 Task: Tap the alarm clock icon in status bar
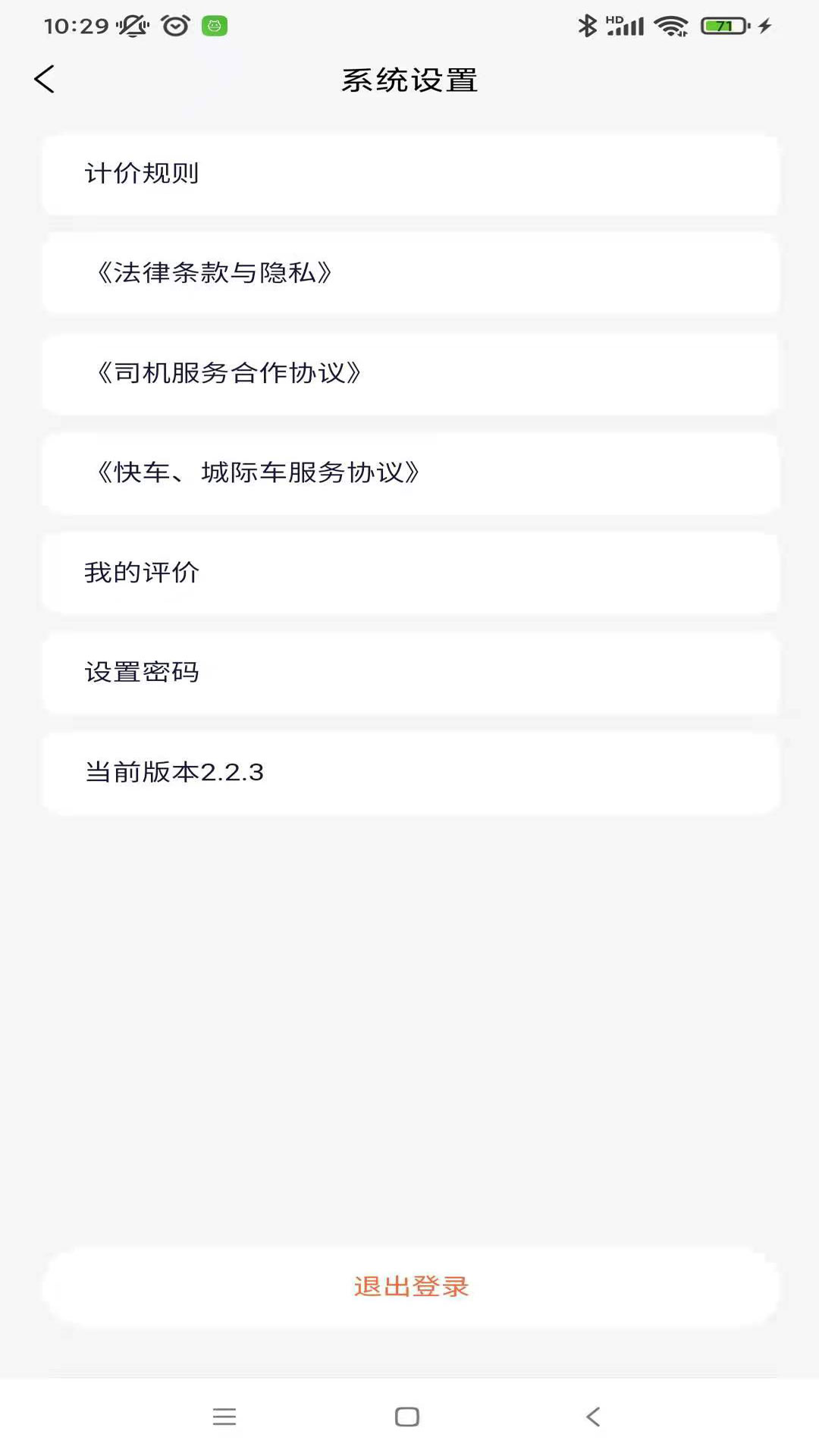[x=174, y=24]
